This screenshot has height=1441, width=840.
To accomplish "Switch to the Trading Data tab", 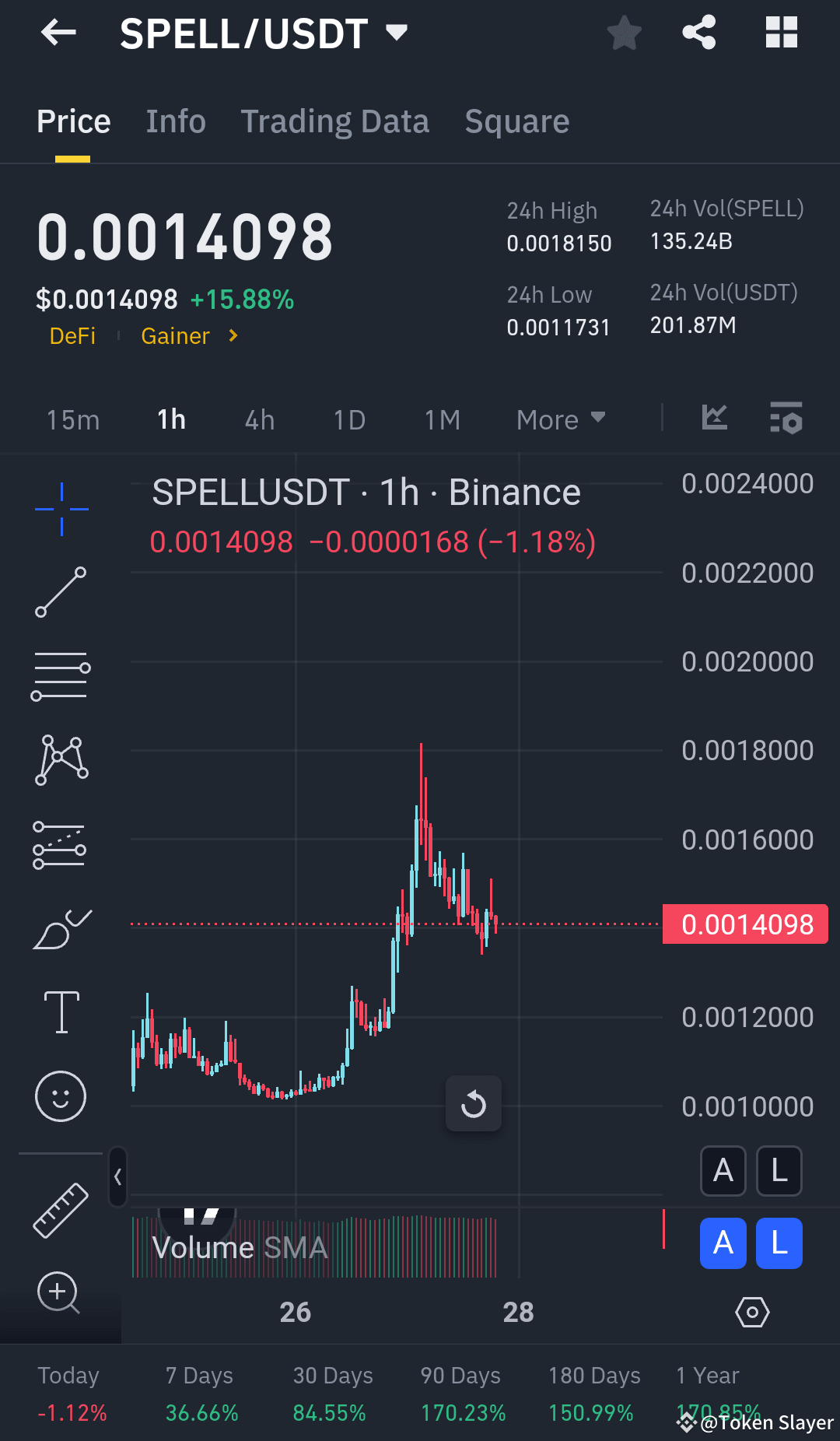I will coord(334,121).
